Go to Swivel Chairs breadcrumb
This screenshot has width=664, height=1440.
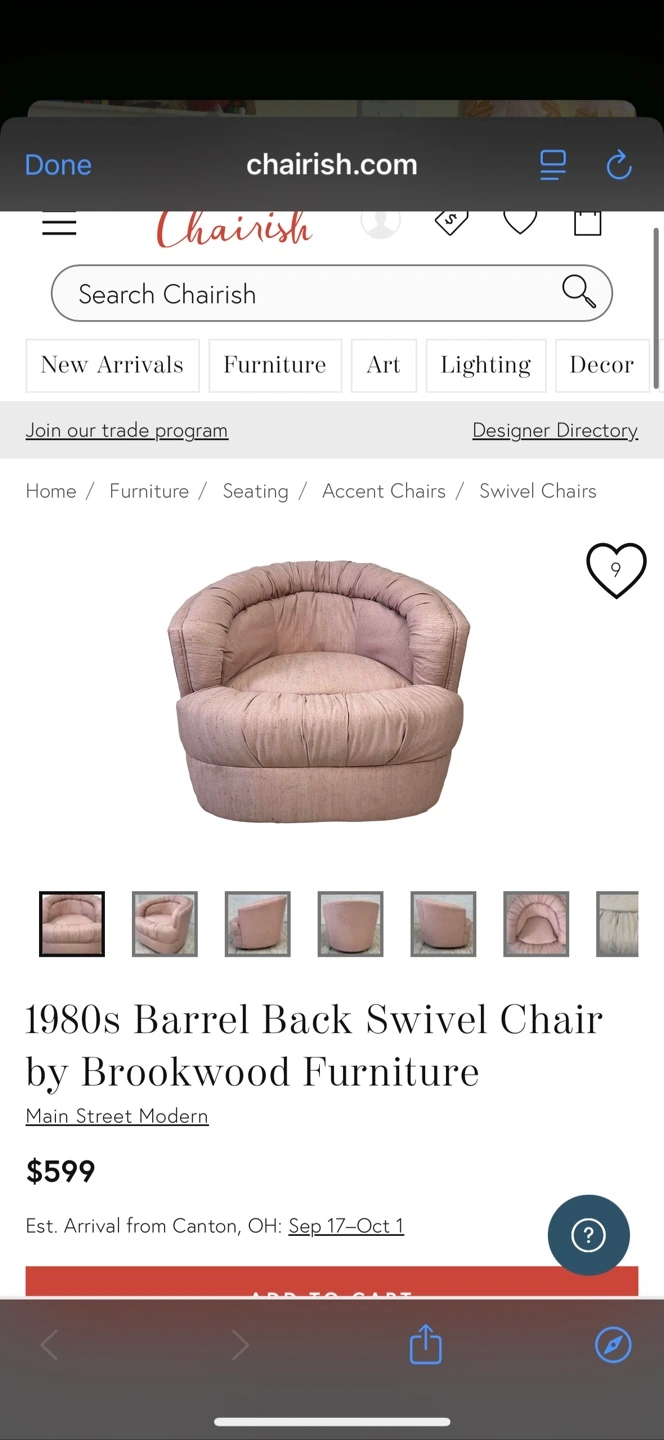point(537,491)
